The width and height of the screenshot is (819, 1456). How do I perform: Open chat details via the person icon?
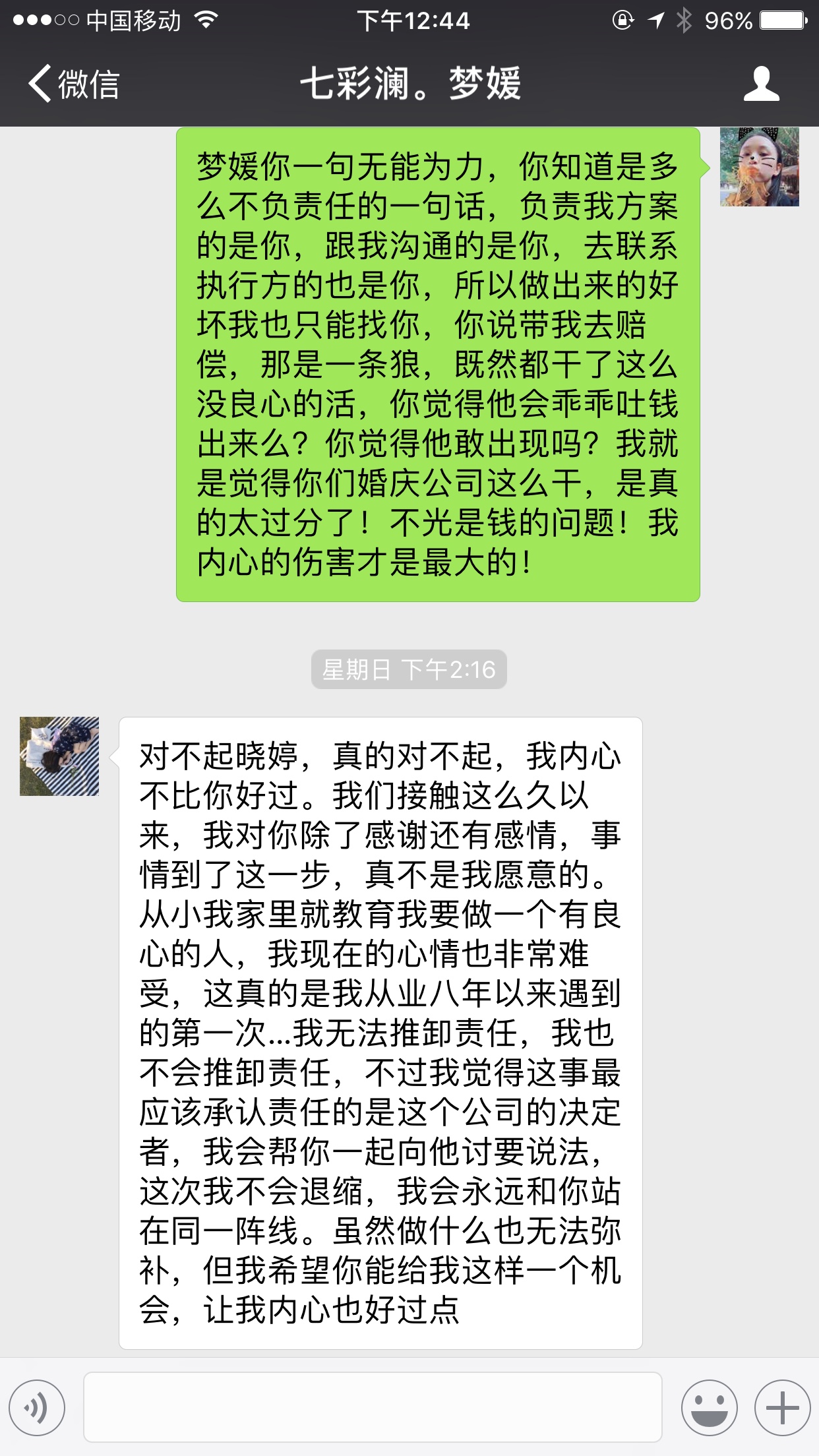click(761, 84)
